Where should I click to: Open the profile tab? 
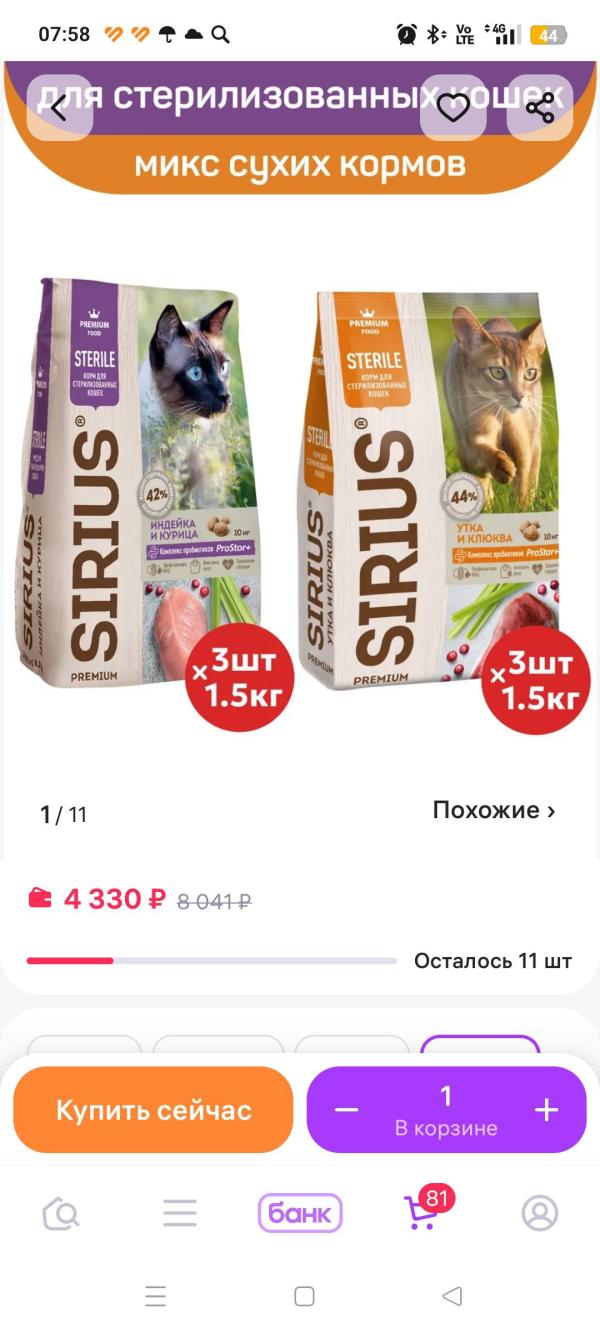[x=540, y=1213]
